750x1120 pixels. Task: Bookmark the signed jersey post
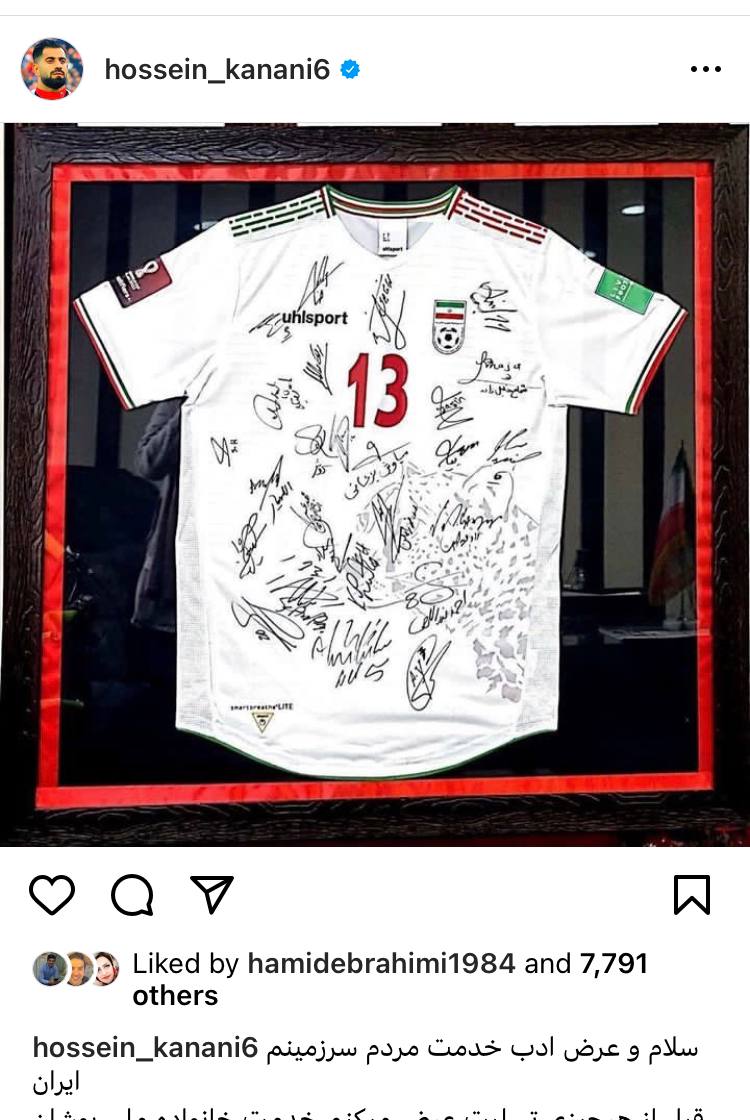pyautogui.click(x=692, y=895)
